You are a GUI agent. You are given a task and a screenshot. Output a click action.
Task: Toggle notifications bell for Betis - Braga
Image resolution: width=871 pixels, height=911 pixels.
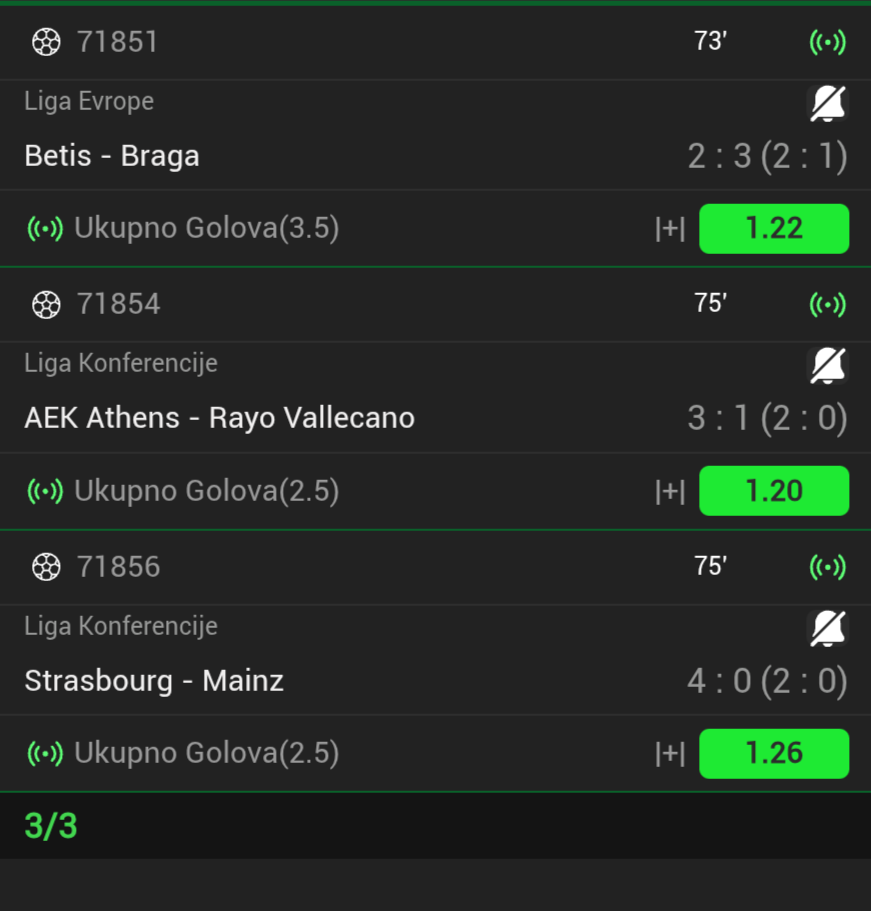(x=827, y=103)
